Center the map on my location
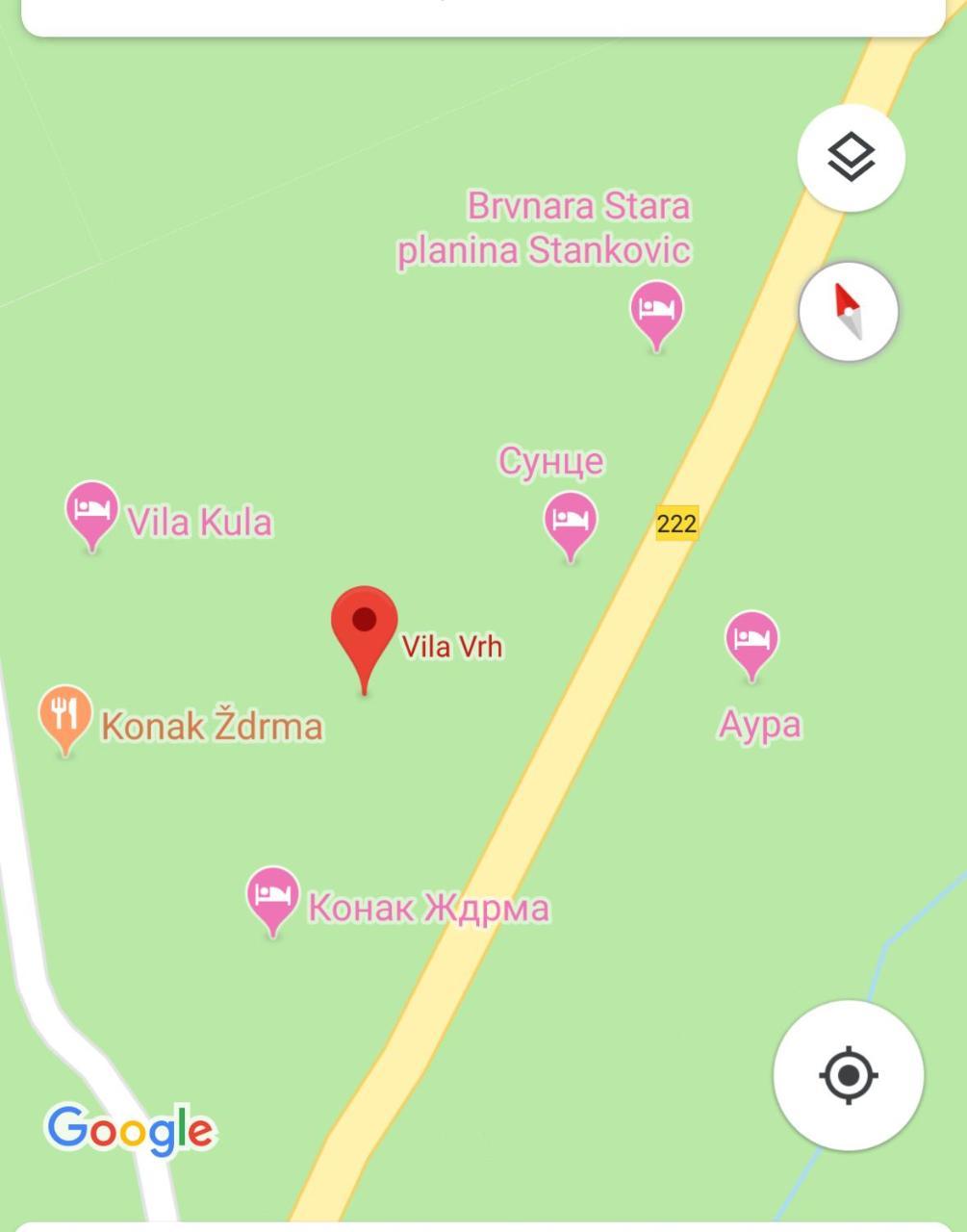 pyautogui.click(x=849, y=1074)
